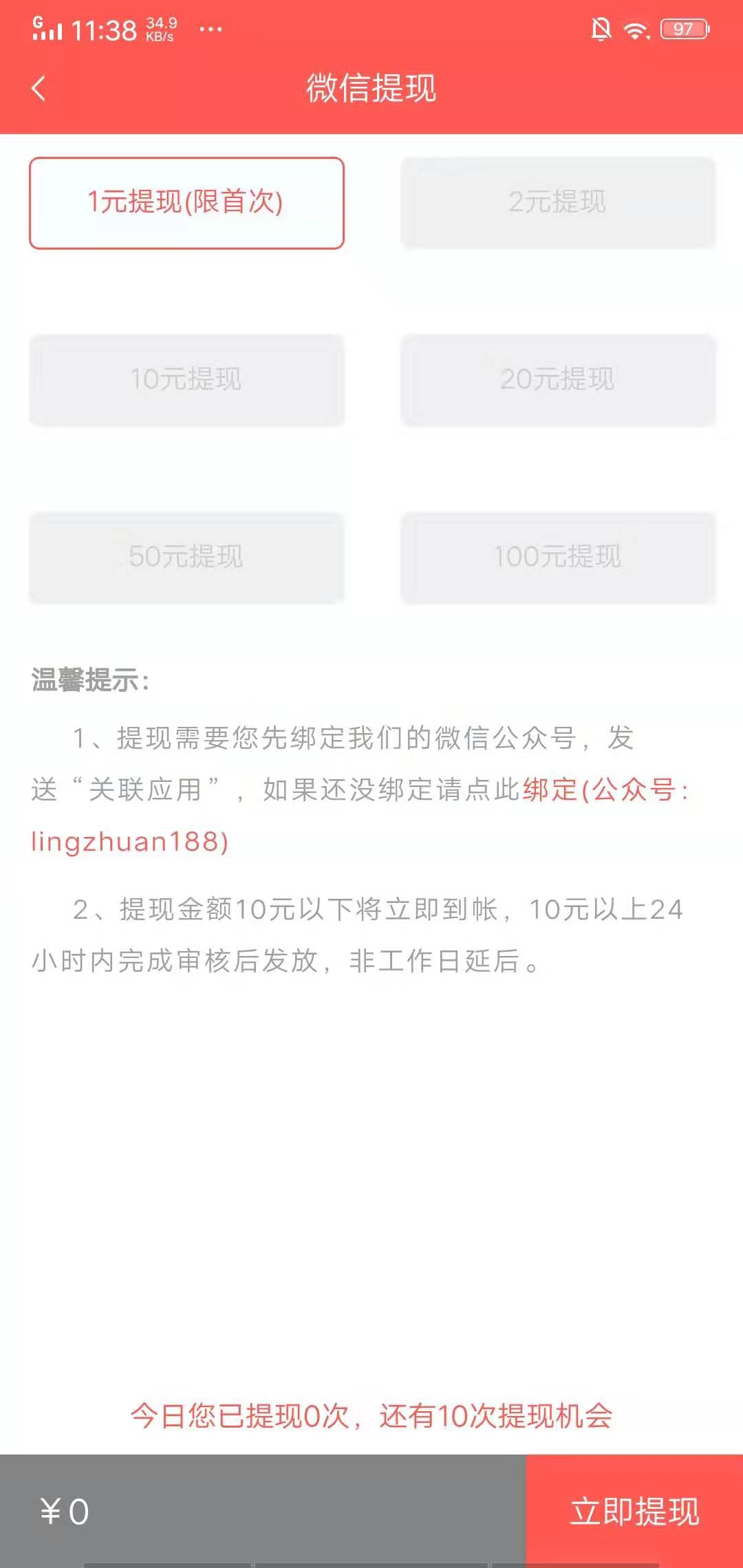Tap the back arrow to exit withdrawal page
This screenshot has width=743, height=1568.
point(38,89)
